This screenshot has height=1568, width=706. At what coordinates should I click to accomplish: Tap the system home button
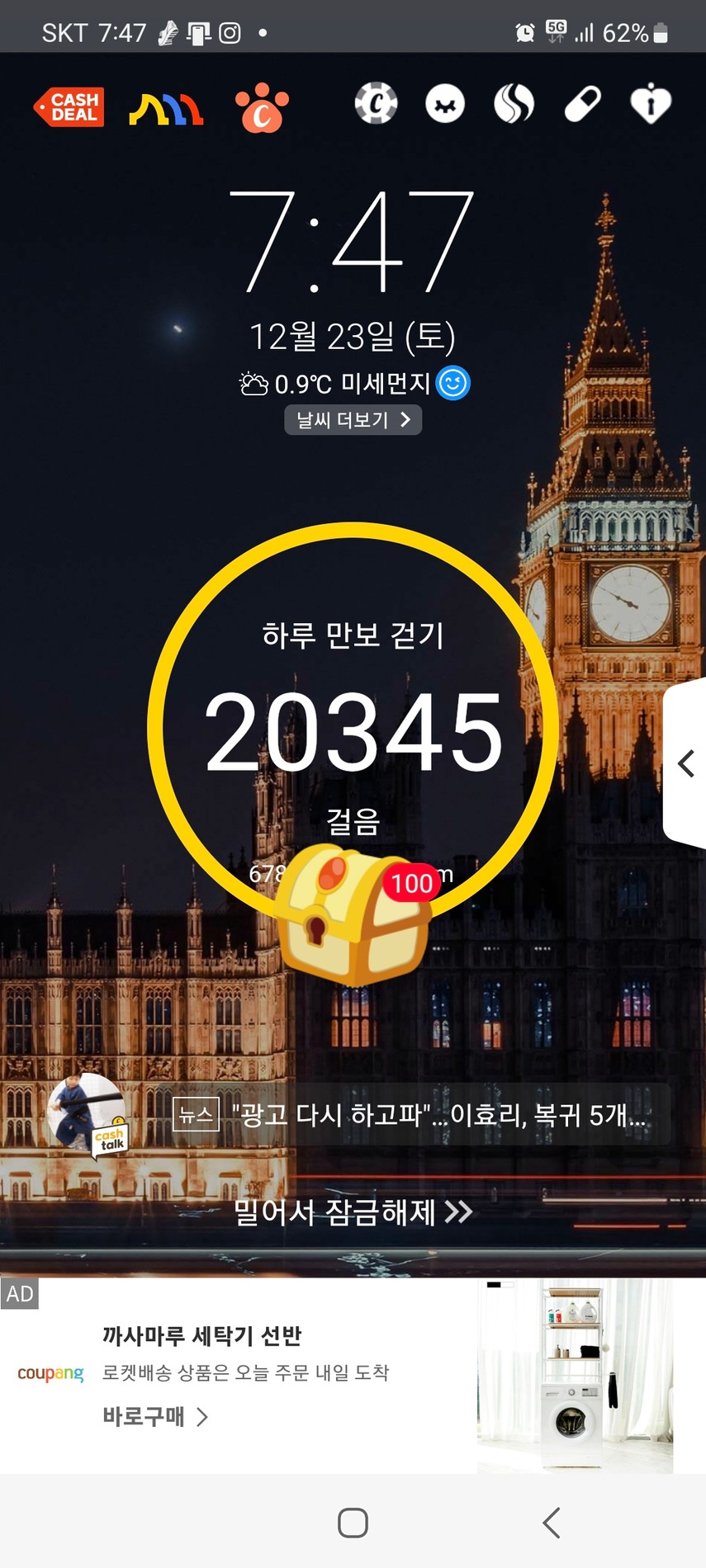click(x=353, y=1523)
